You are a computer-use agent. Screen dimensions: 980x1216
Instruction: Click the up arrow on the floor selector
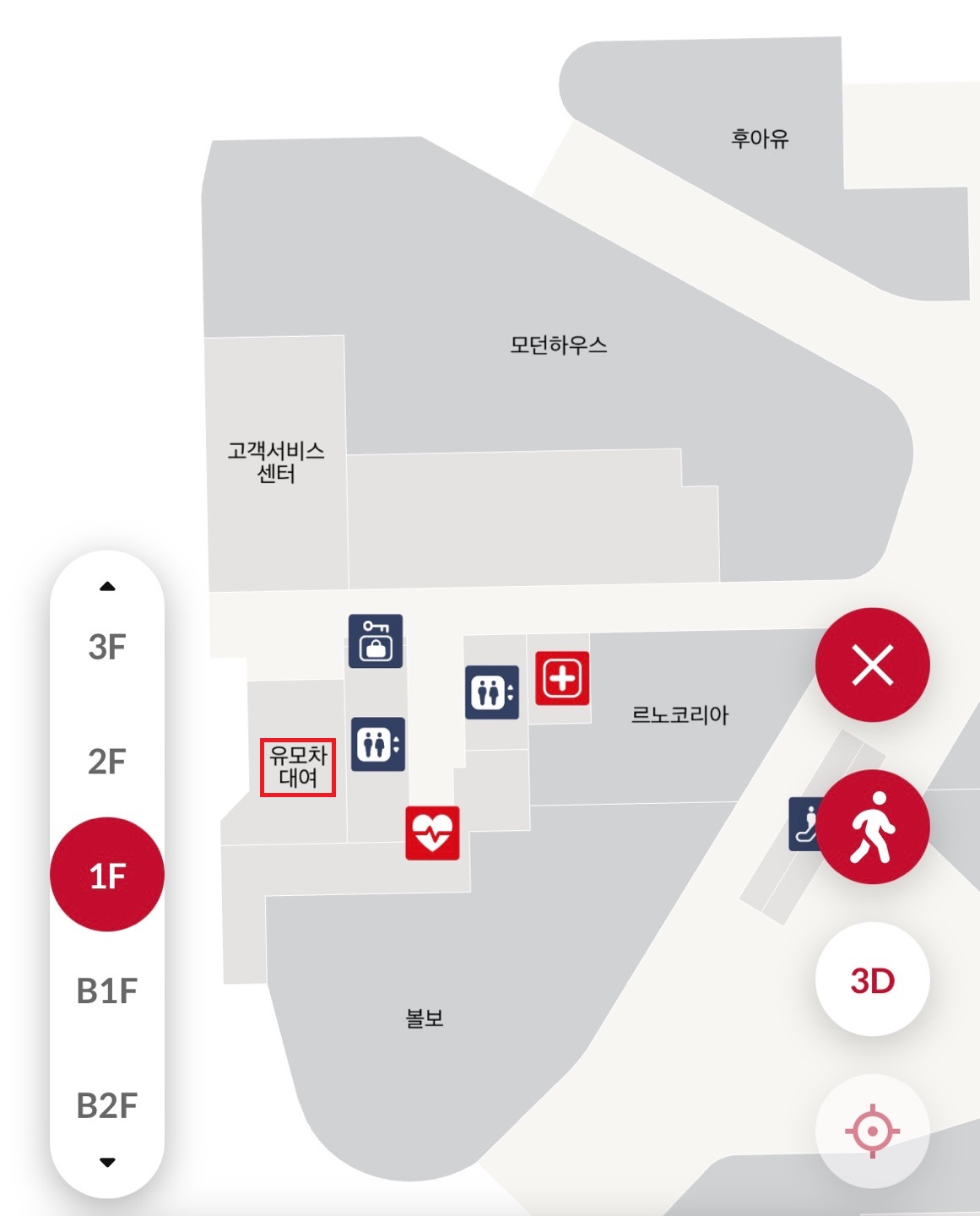[x=106, y=587]
